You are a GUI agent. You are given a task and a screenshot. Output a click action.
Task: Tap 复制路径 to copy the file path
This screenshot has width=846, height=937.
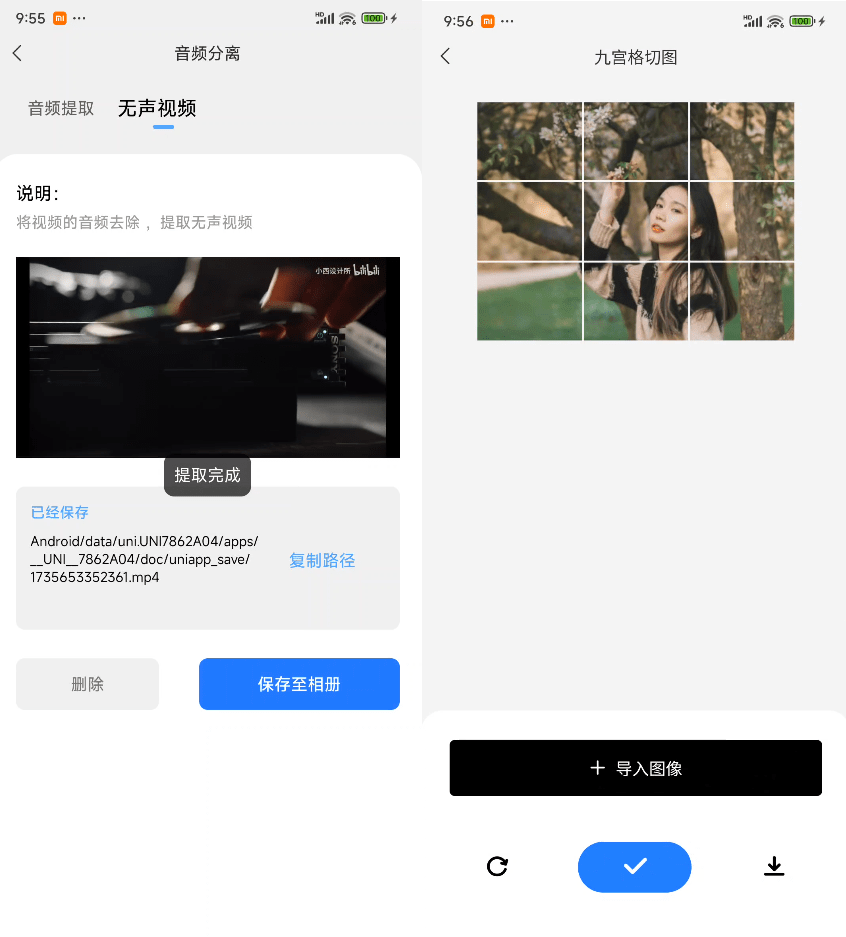click(x=321, y=560)
